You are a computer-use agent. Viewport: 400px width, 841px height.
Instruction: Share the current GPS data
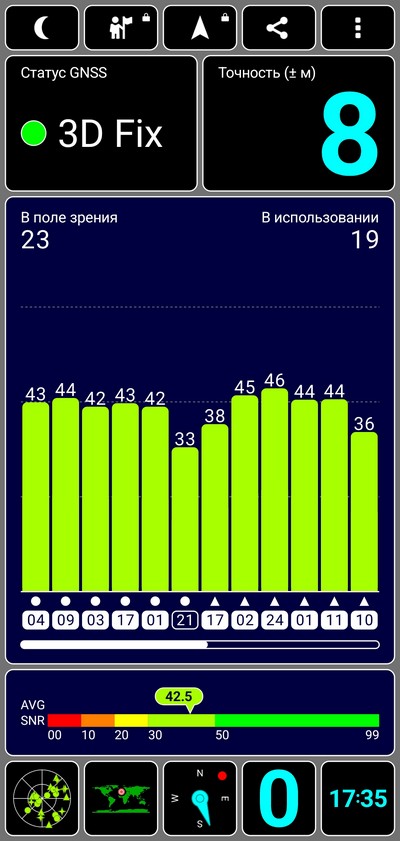tap(279, 28)
